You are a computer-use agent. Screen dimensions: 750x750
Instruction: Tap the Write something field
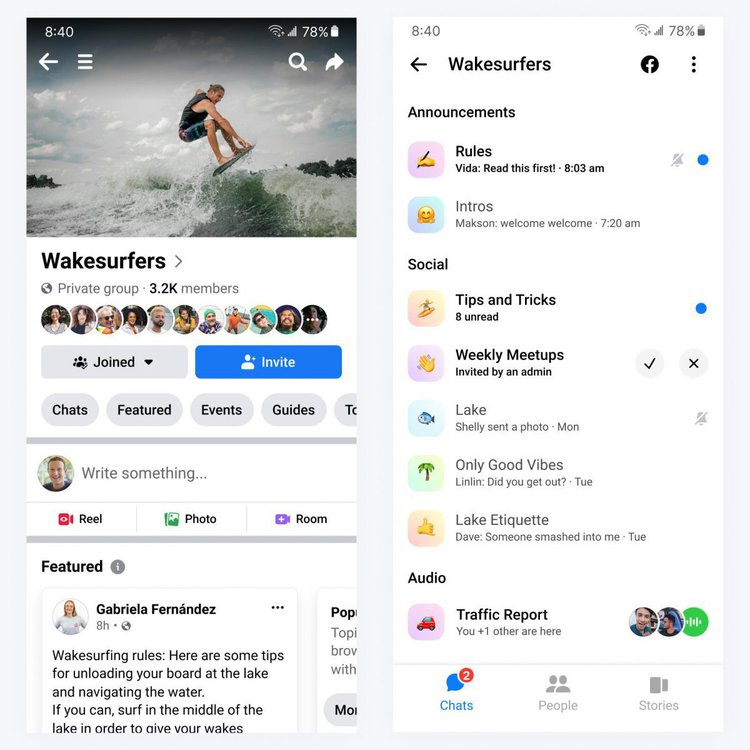[200, 473]
